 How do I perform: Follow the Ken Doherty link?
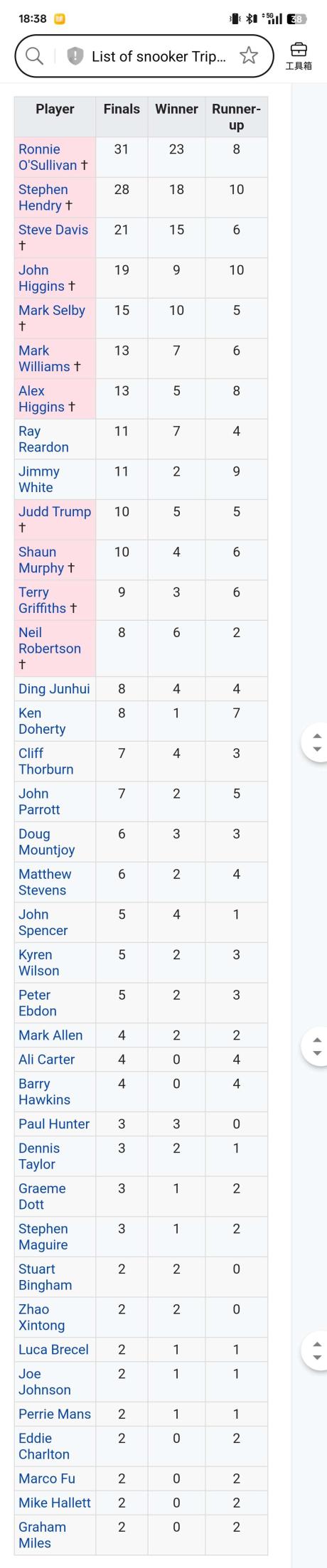click(42, 721)
